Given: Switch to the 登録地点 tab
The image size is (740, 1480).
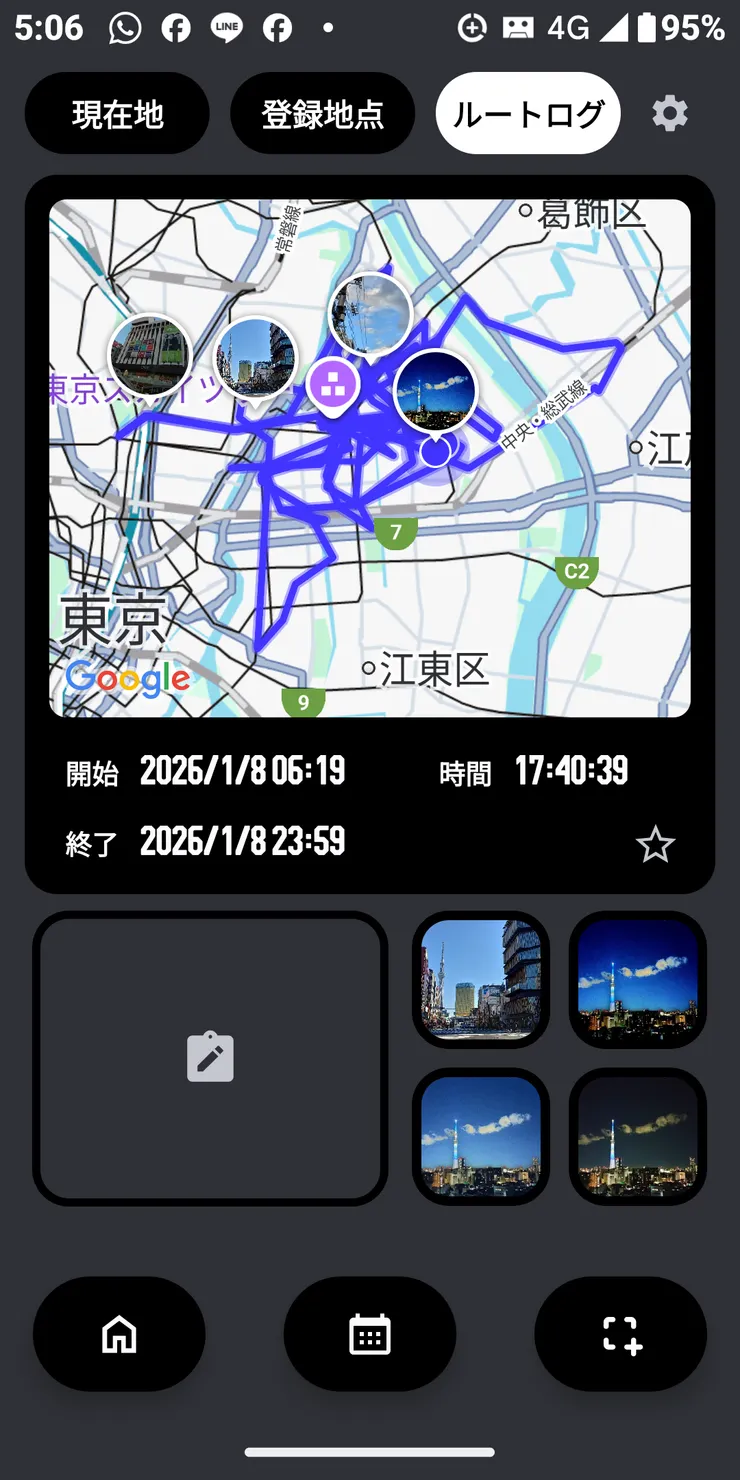Looking at the screenshot, I should click(322, 113).
